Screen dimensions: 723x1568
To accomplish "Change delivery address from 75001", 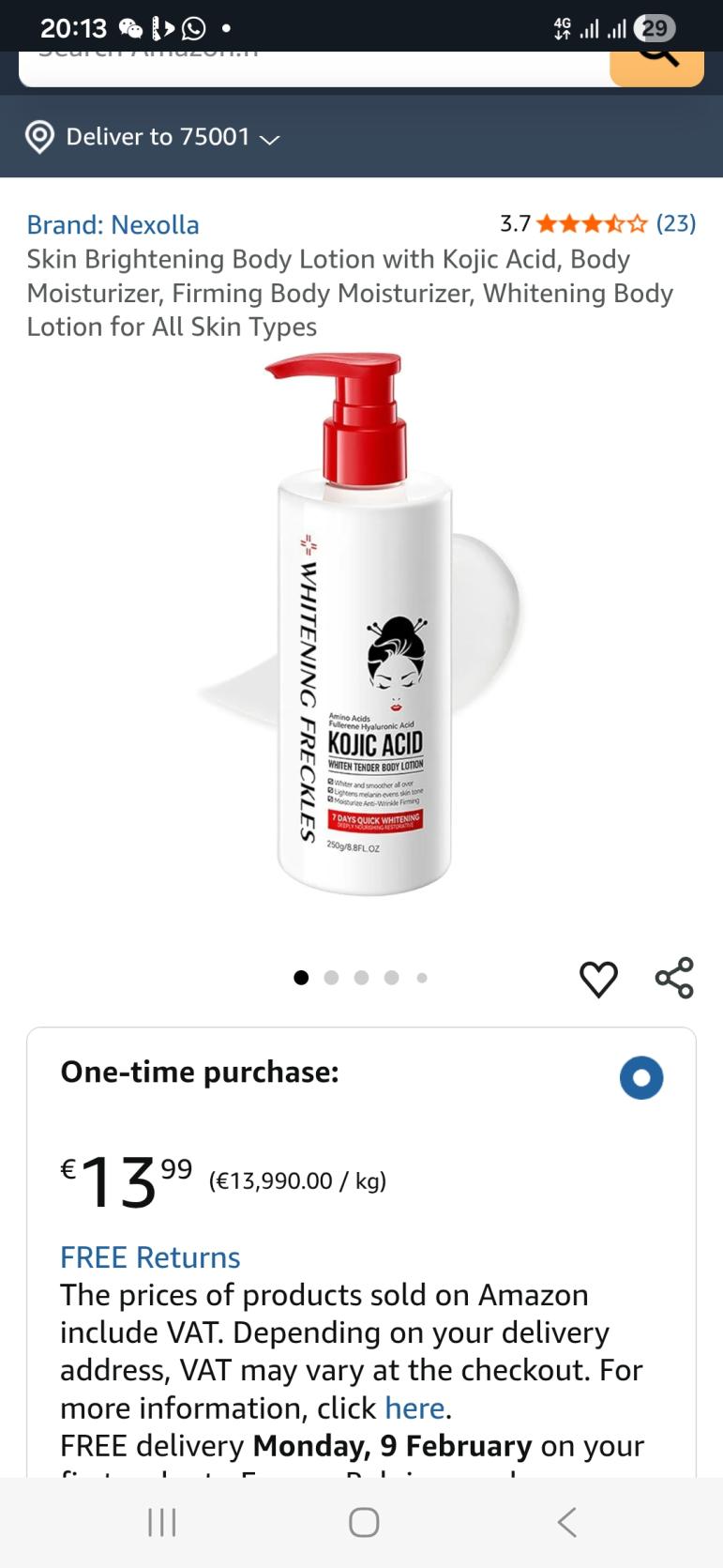I will click(x=153, y=137).
